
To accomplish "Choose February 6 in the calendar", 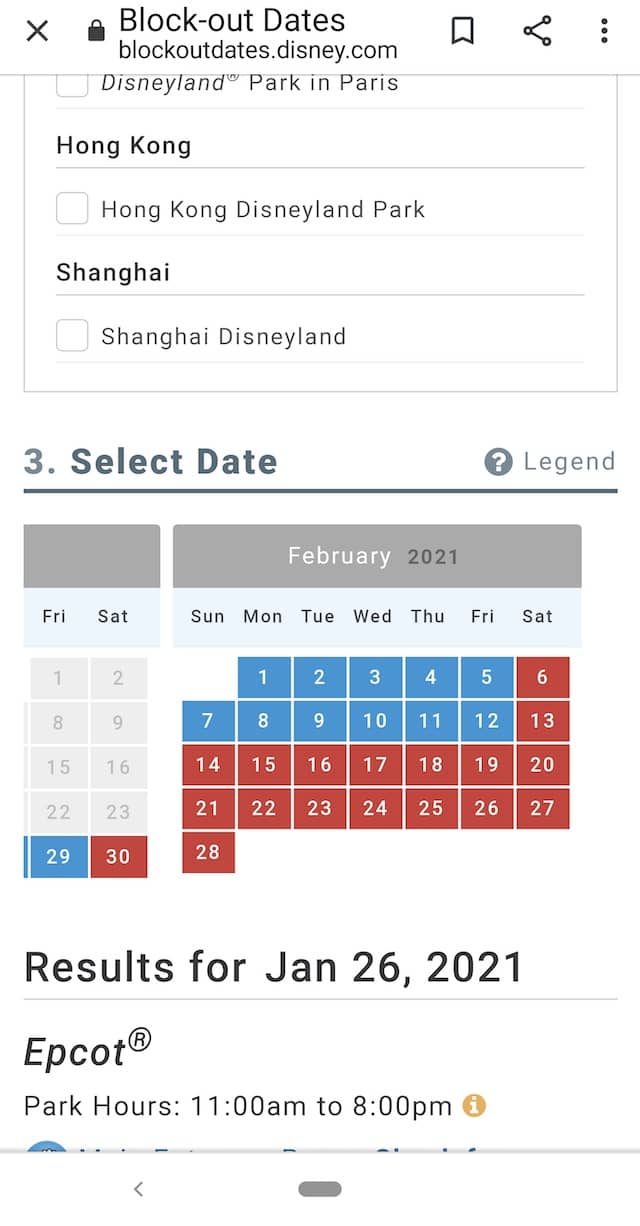I will pyautogui.click(x=542, y=677).
